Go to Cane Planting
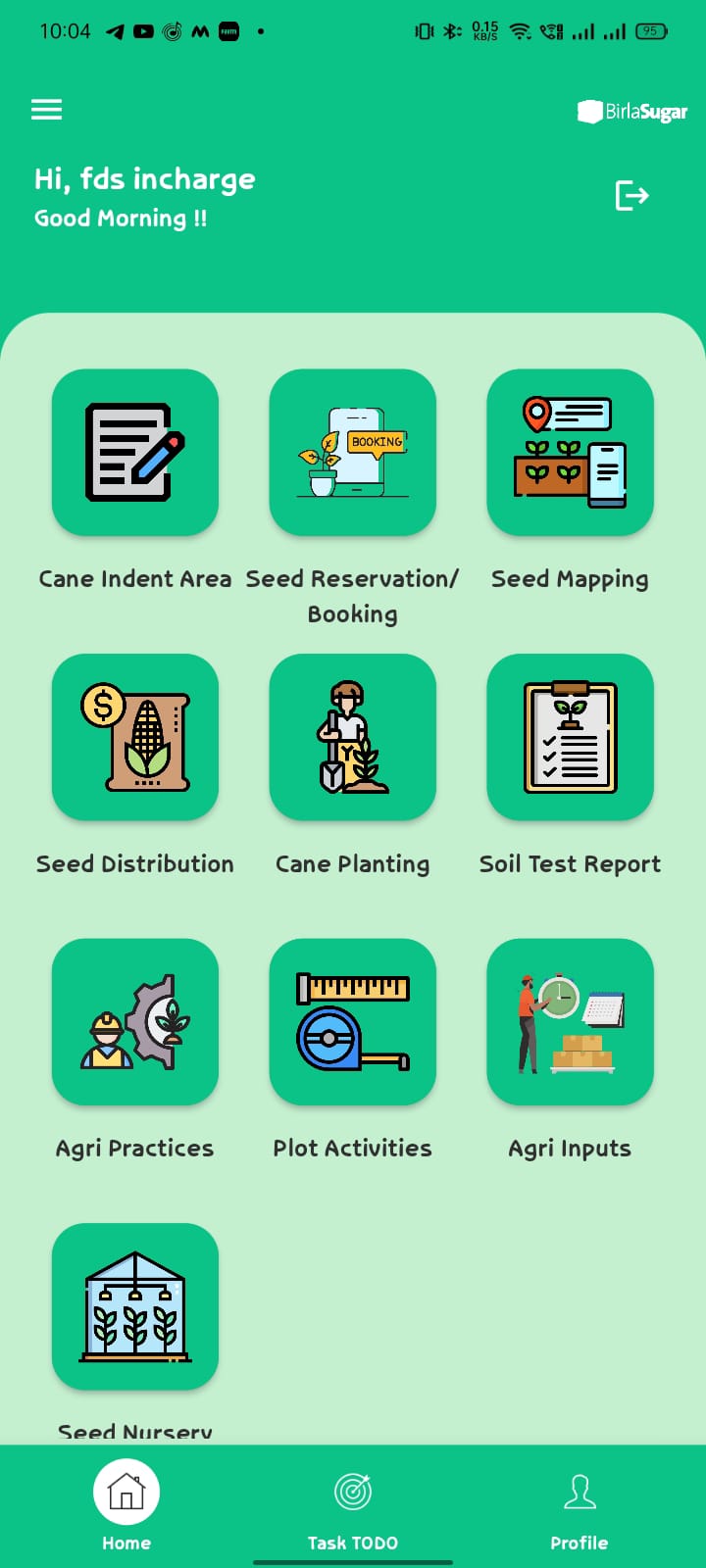706x1568 pixels. click(x=353, y=737)
